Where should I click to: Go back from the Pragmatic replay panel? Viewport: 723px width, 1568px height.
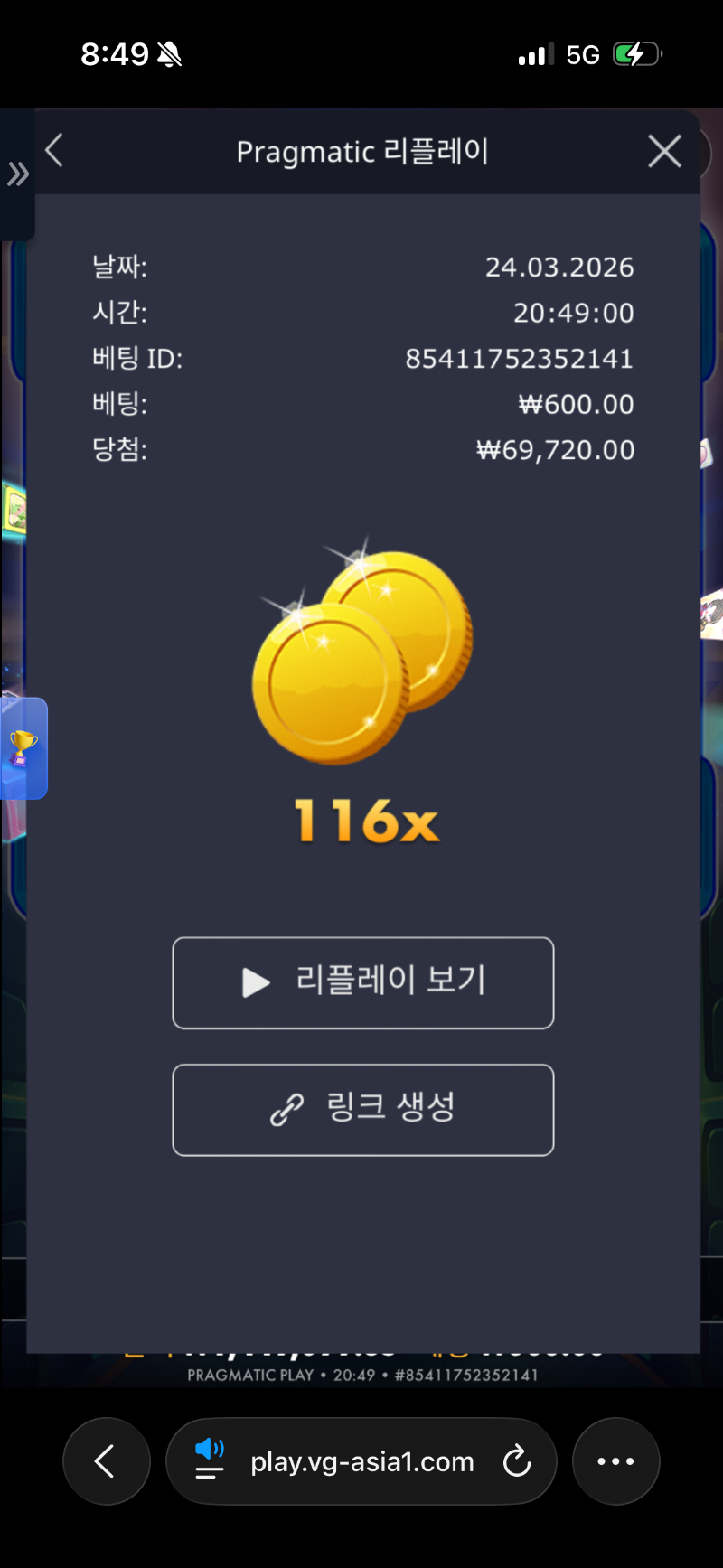pos(54,151)
